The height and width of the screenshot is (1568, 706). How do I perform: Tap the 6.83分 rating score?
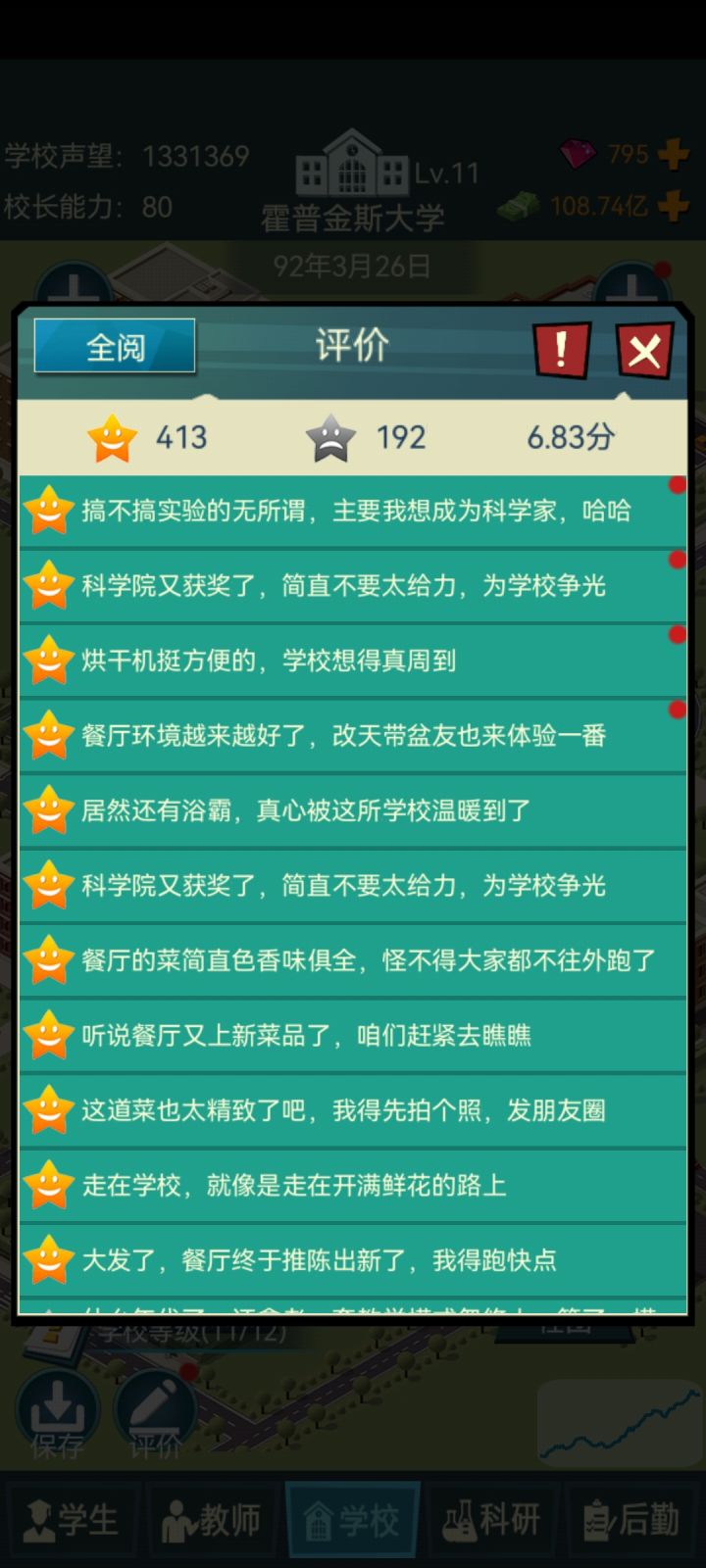[x=567, y=437]
